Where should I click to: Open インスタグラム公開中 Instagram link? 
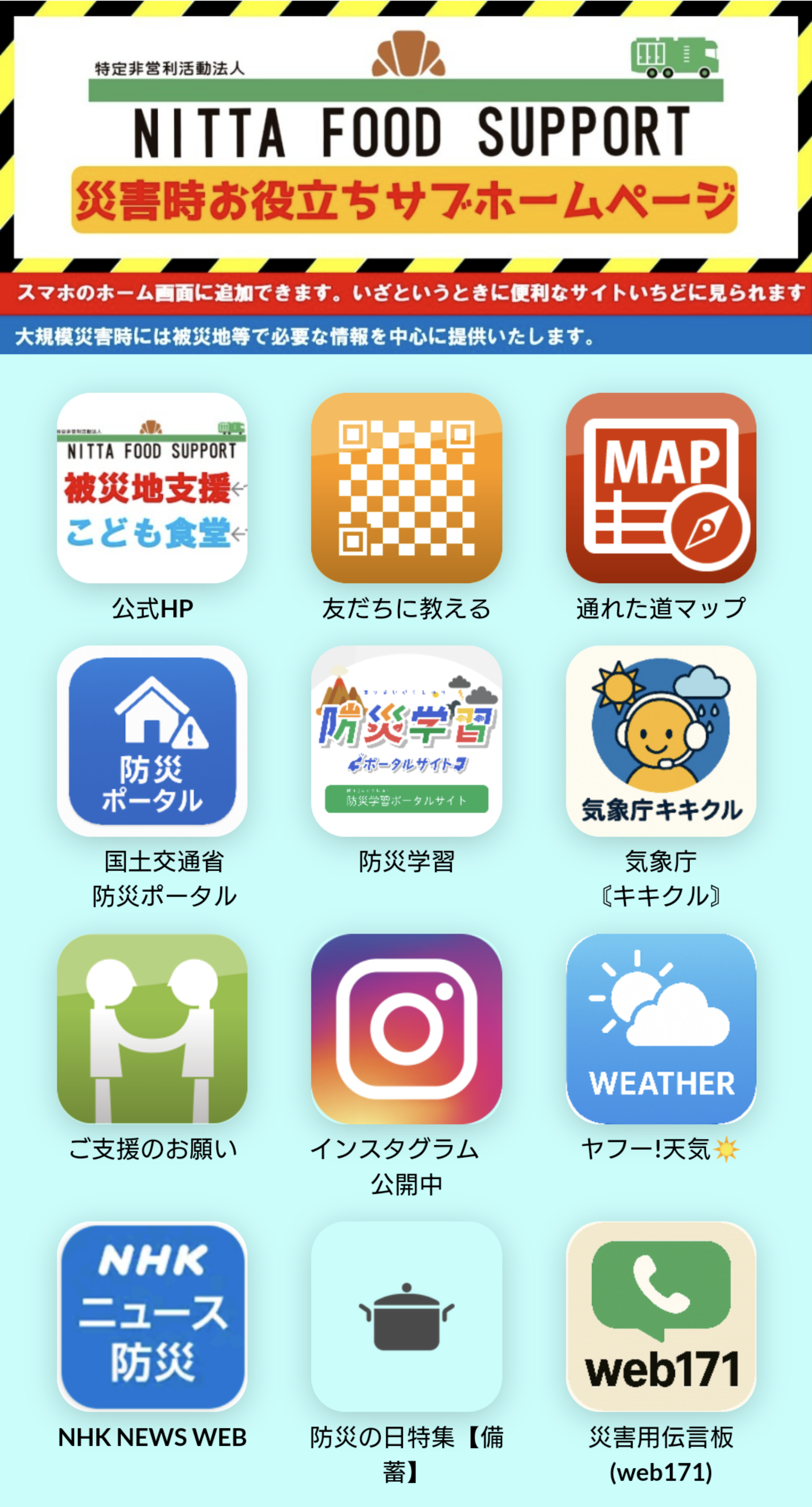[406, 1028]
